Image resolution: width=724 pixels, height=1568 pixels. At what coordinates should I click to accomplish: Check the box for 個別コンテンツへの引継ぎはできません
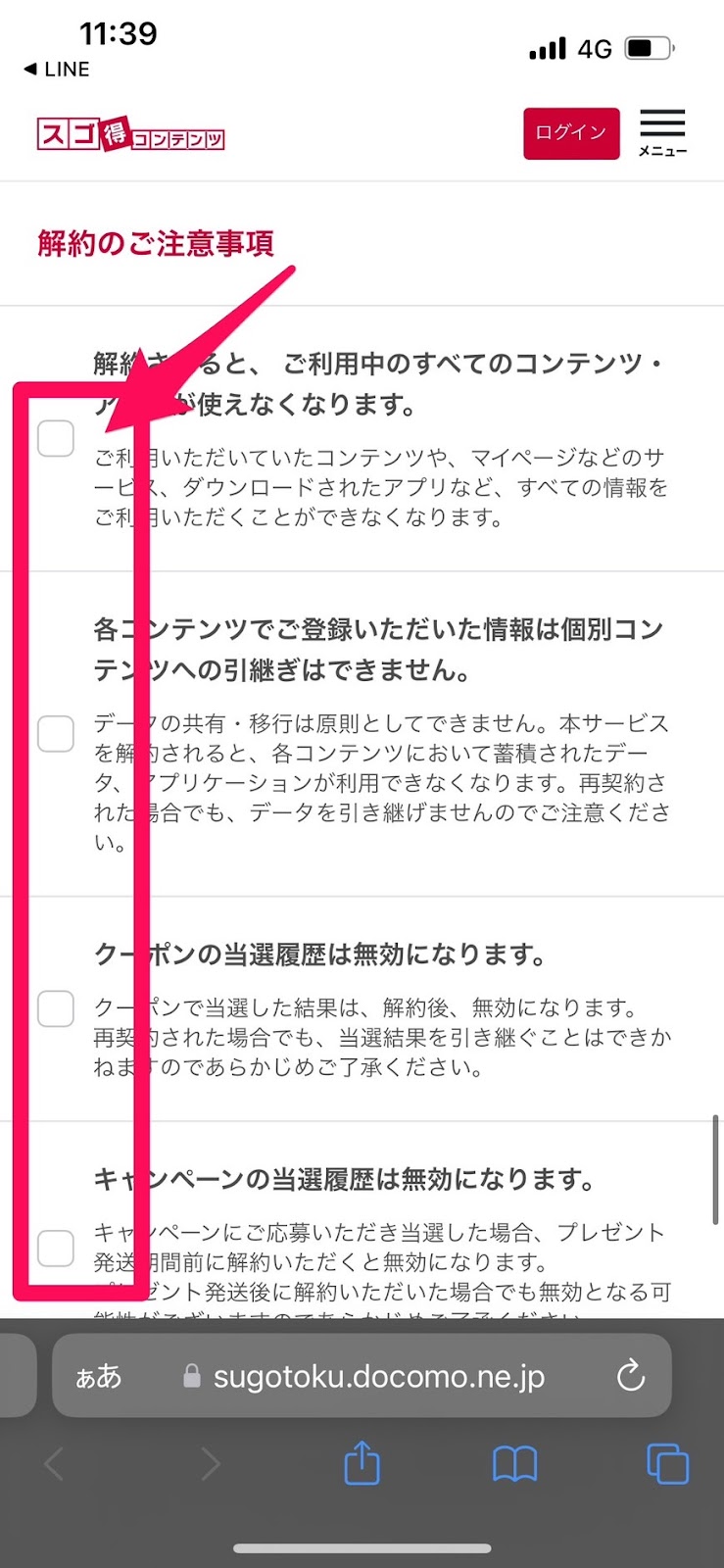pyautogui.click(x=56, y=733)
